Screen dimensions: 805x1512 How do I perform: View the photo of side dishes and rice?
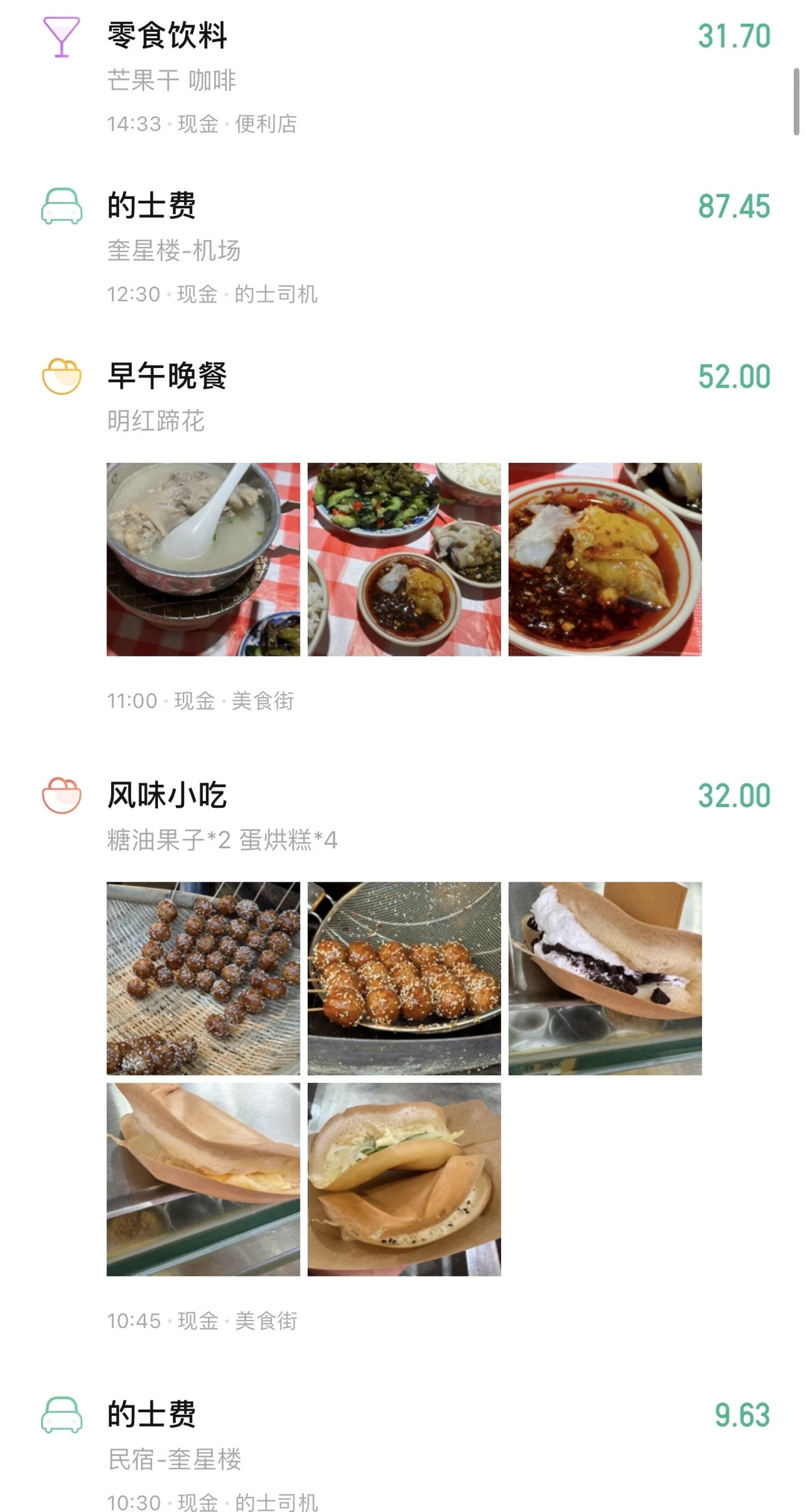(404, 560)
